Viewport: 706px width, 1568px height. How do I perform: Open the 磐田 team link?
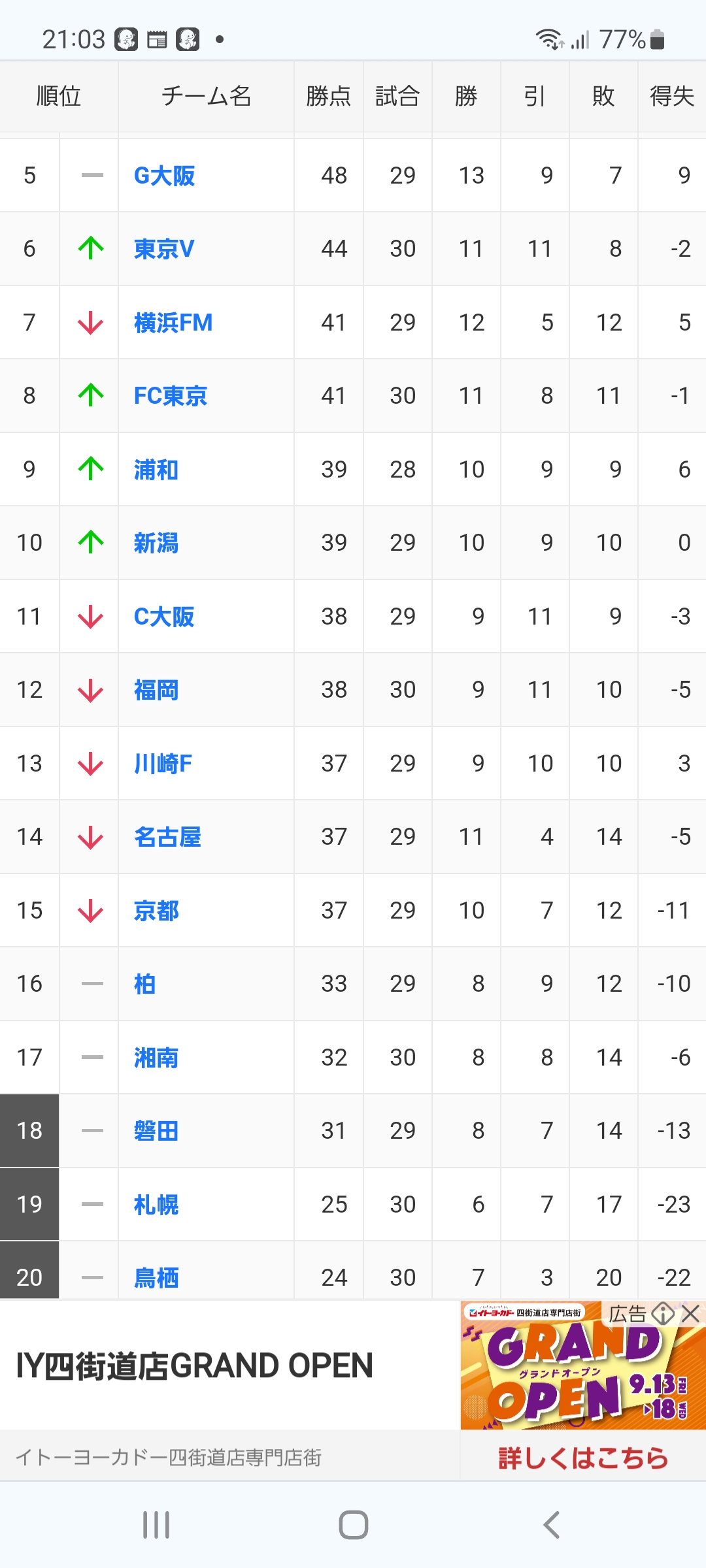156,1131
